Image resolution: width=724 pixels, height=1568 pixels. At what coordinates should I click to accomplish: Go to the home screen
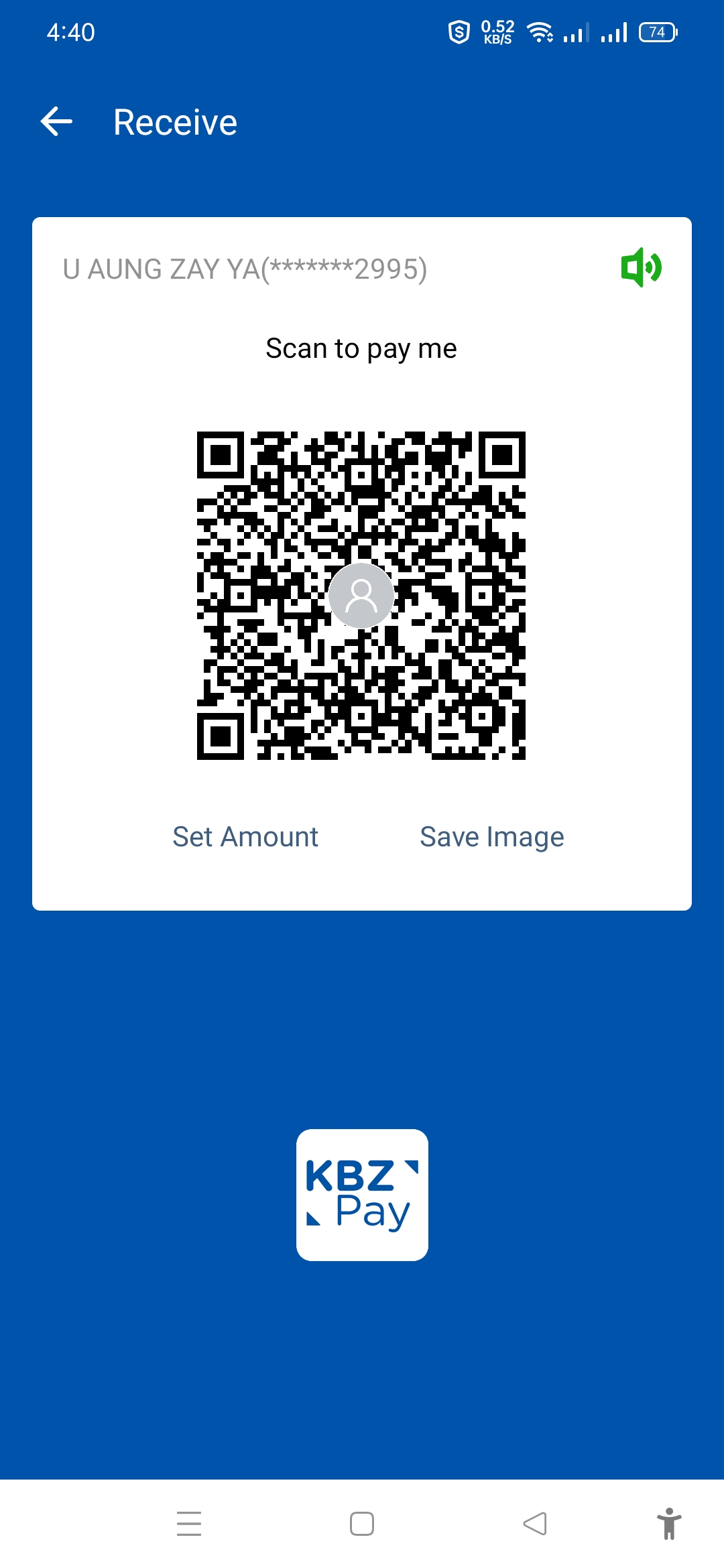362,1523
